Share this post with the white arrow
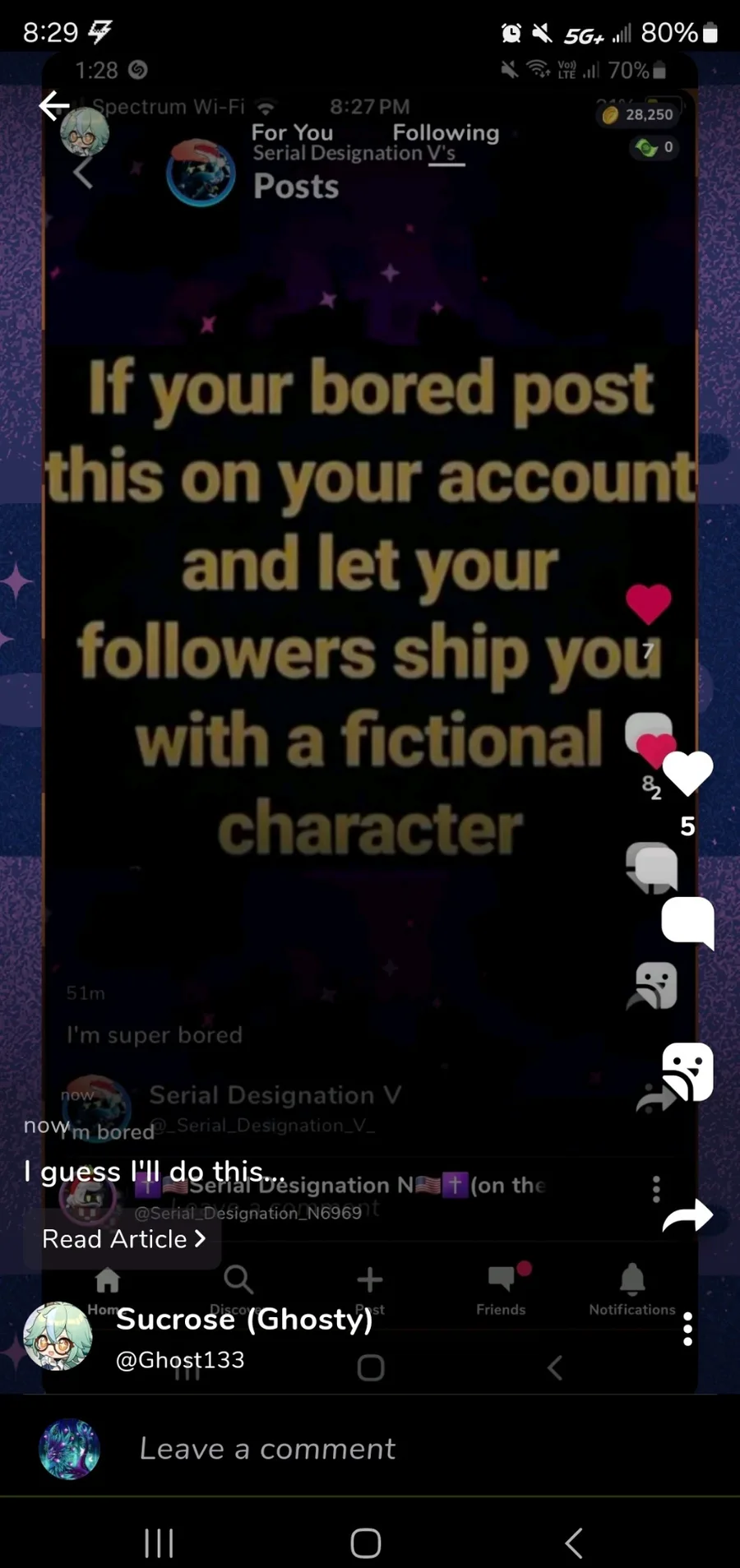Image resolution: width=740 pixels, height=1568 pixels. click(x=687, y=1215)
